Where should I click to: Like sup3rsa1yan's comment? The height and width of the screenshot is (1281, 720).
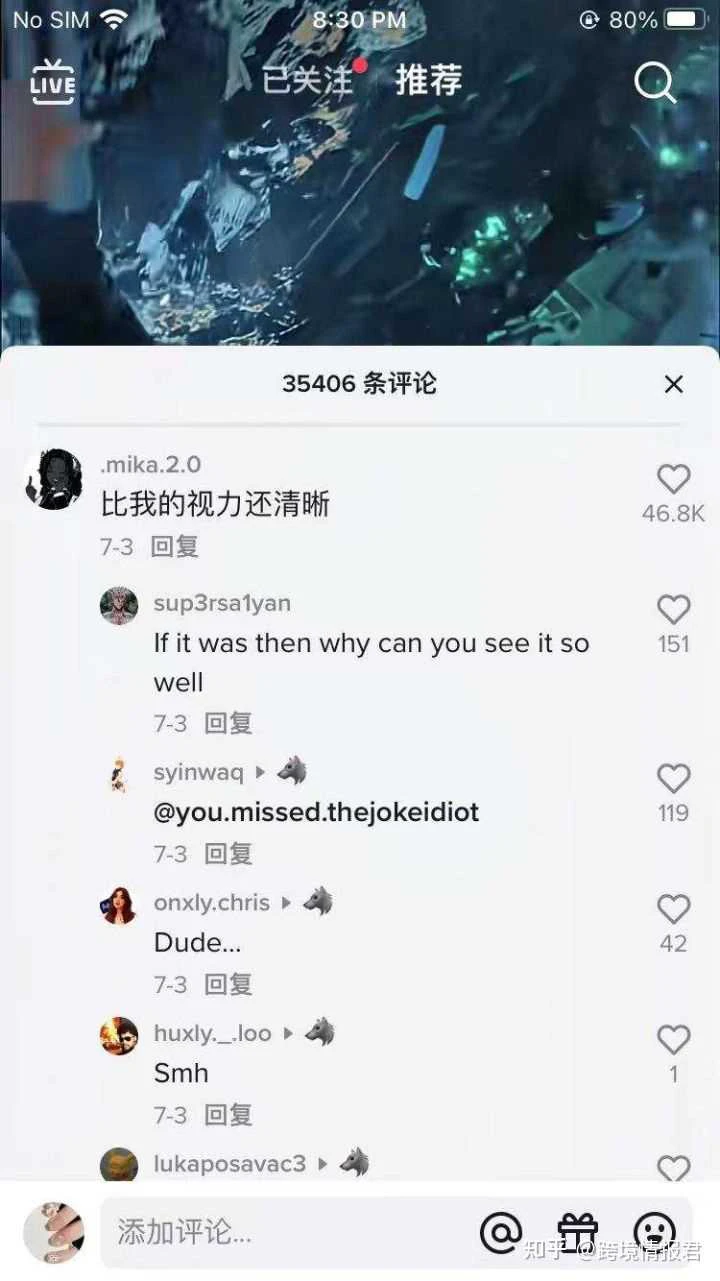tap(673, 610)
